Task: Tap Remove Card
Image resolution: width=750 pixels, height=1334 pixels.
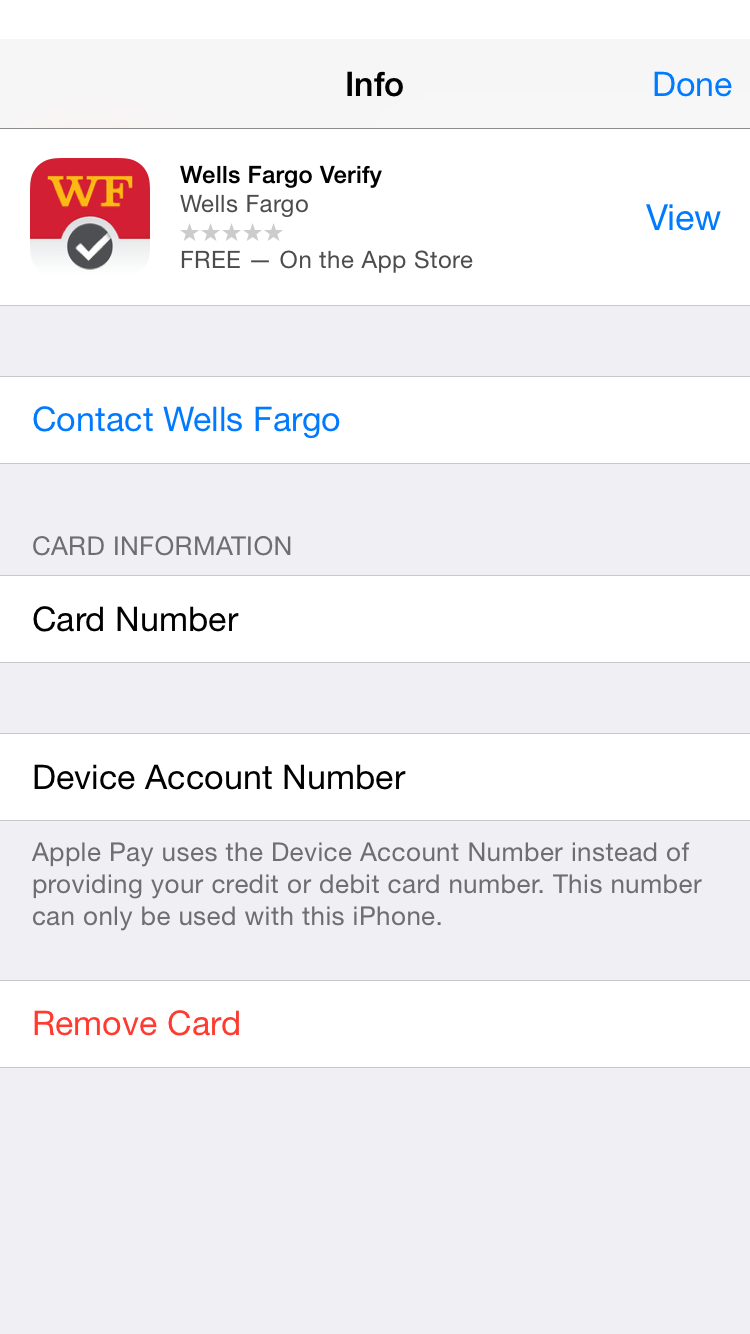Action: pyautogui.click(x=136, y=1023)
